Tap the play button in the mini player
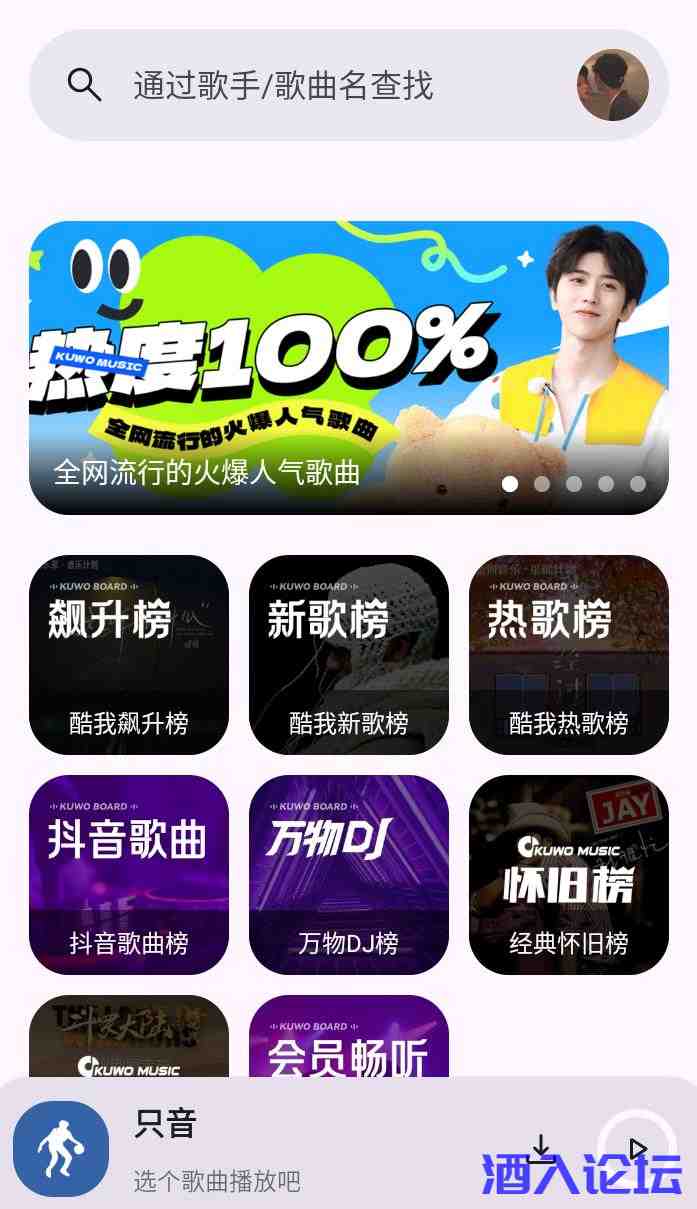 pyautogui.click(x=637, y=1148)
